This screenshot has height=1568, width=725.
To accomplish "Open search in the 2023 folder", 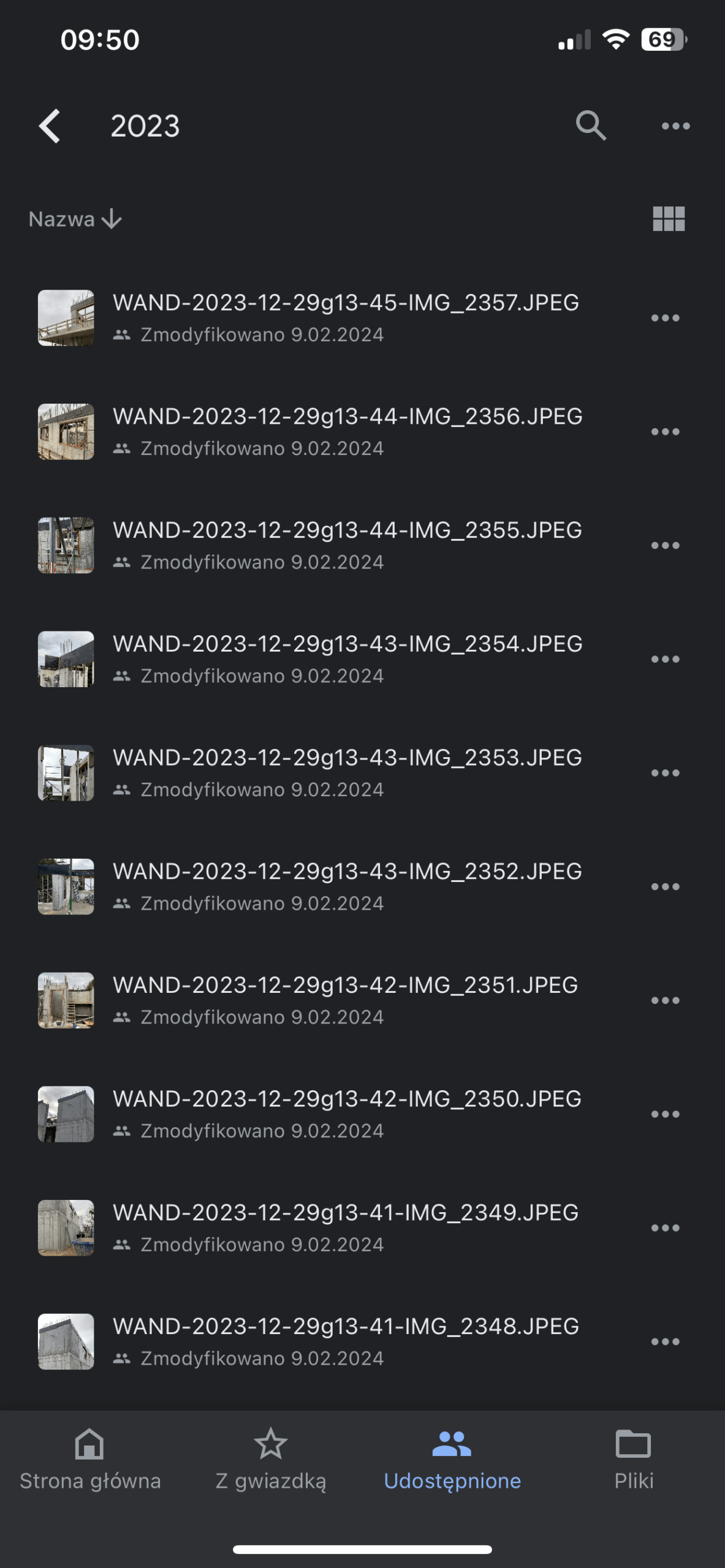I will coord(591,126).
